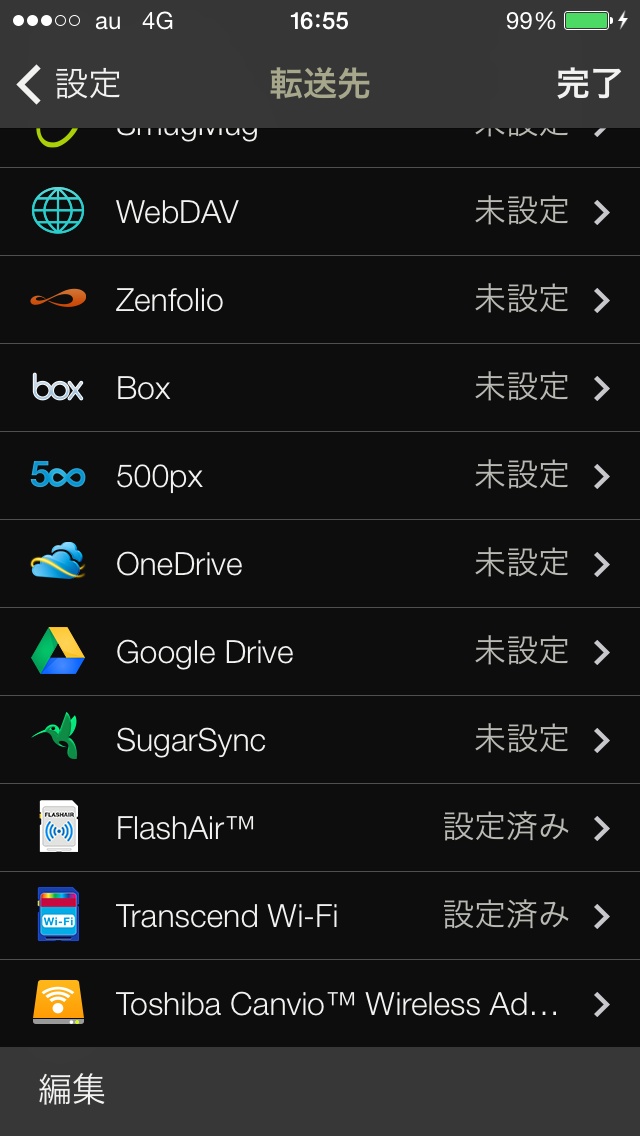Tap 完了 to finish
The image size is (640, 1136).
pyautogui.click(x=588, y=85)
